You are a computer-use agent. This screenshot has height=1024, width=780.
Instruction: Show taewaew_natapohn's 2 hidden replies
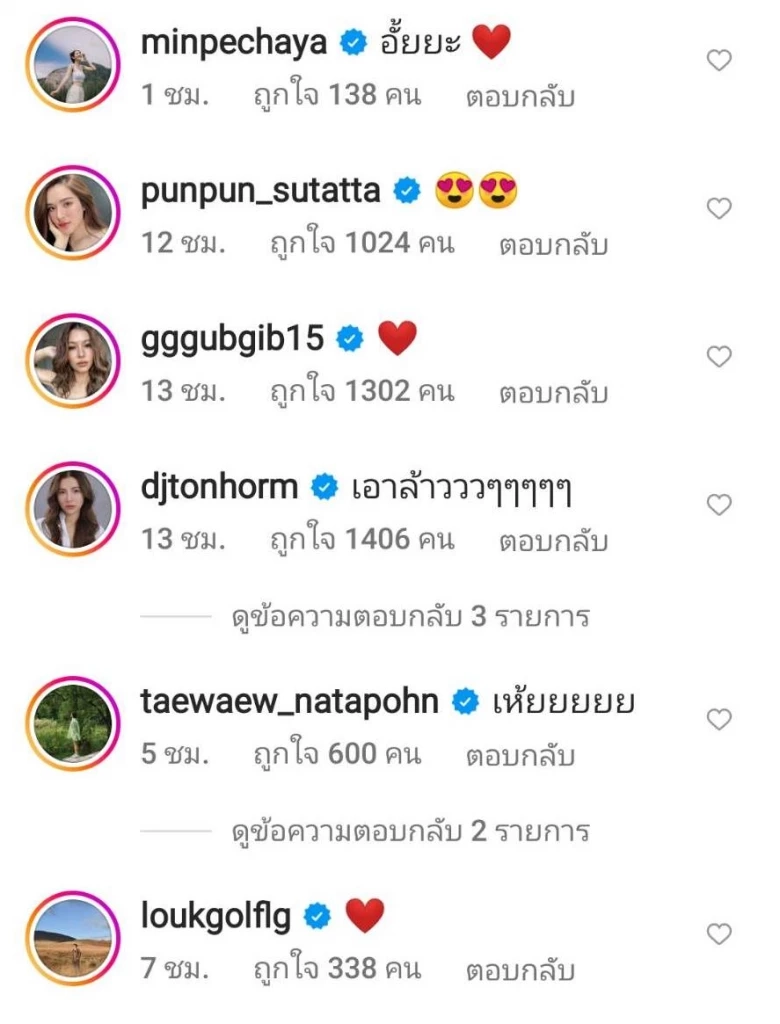(x=410, y=831)
